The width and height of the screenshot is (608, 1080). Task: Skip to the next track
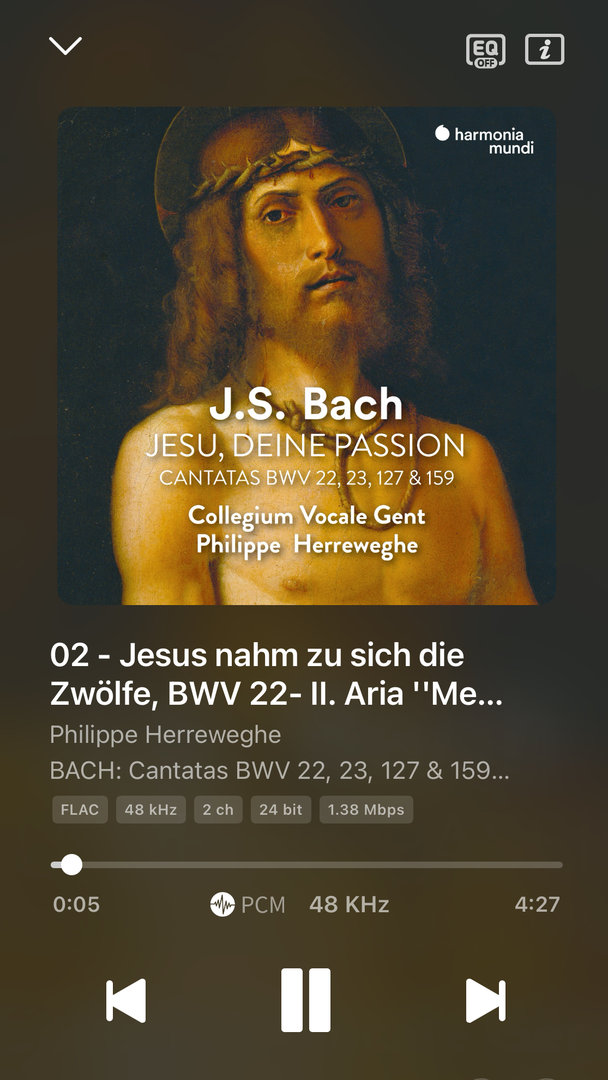point(485,1000)
